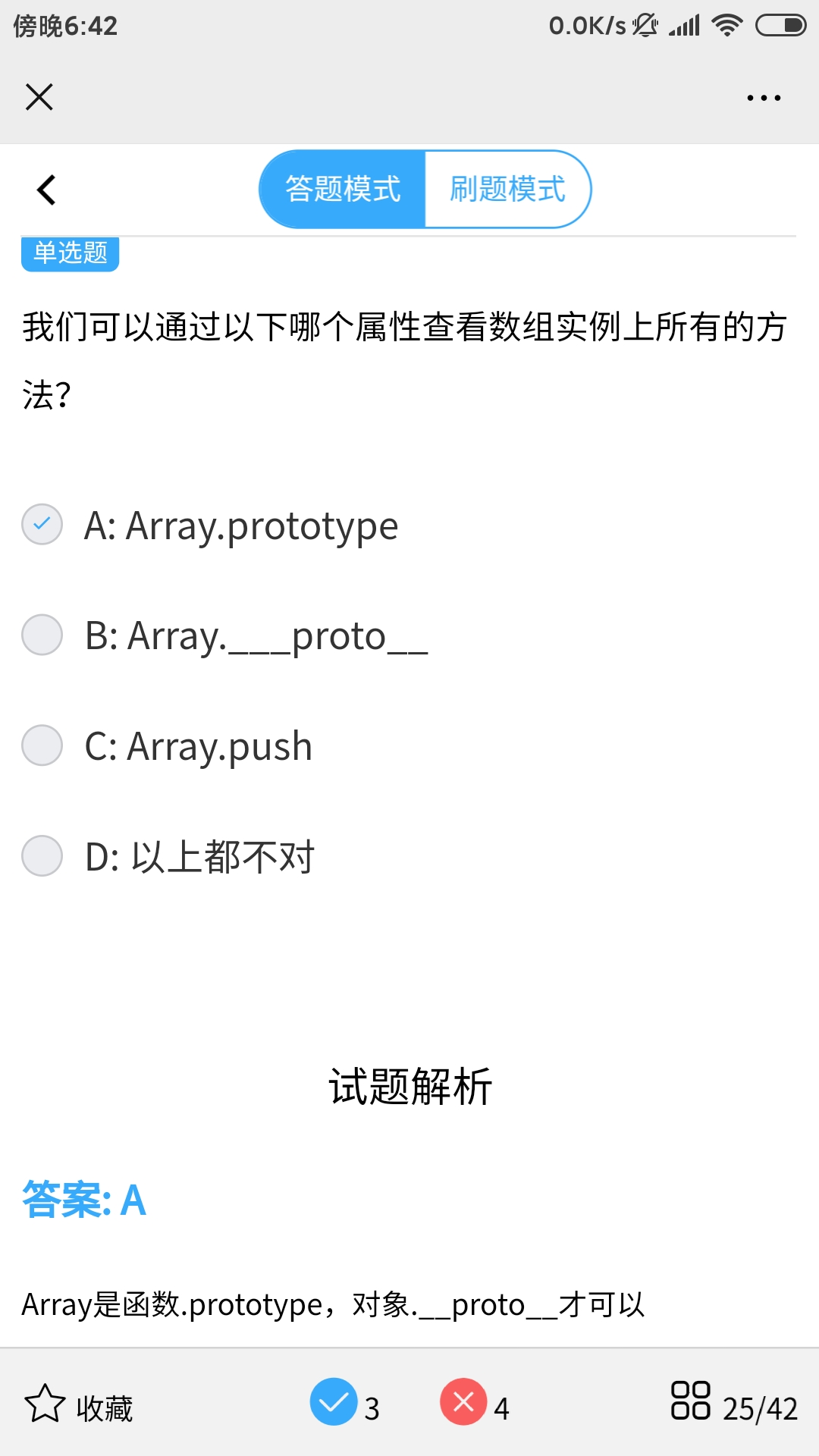The height and width of the screenshot is (1456, 819).
Task: Switch to 答题模式 tab
Action: (x=343, y=190)
